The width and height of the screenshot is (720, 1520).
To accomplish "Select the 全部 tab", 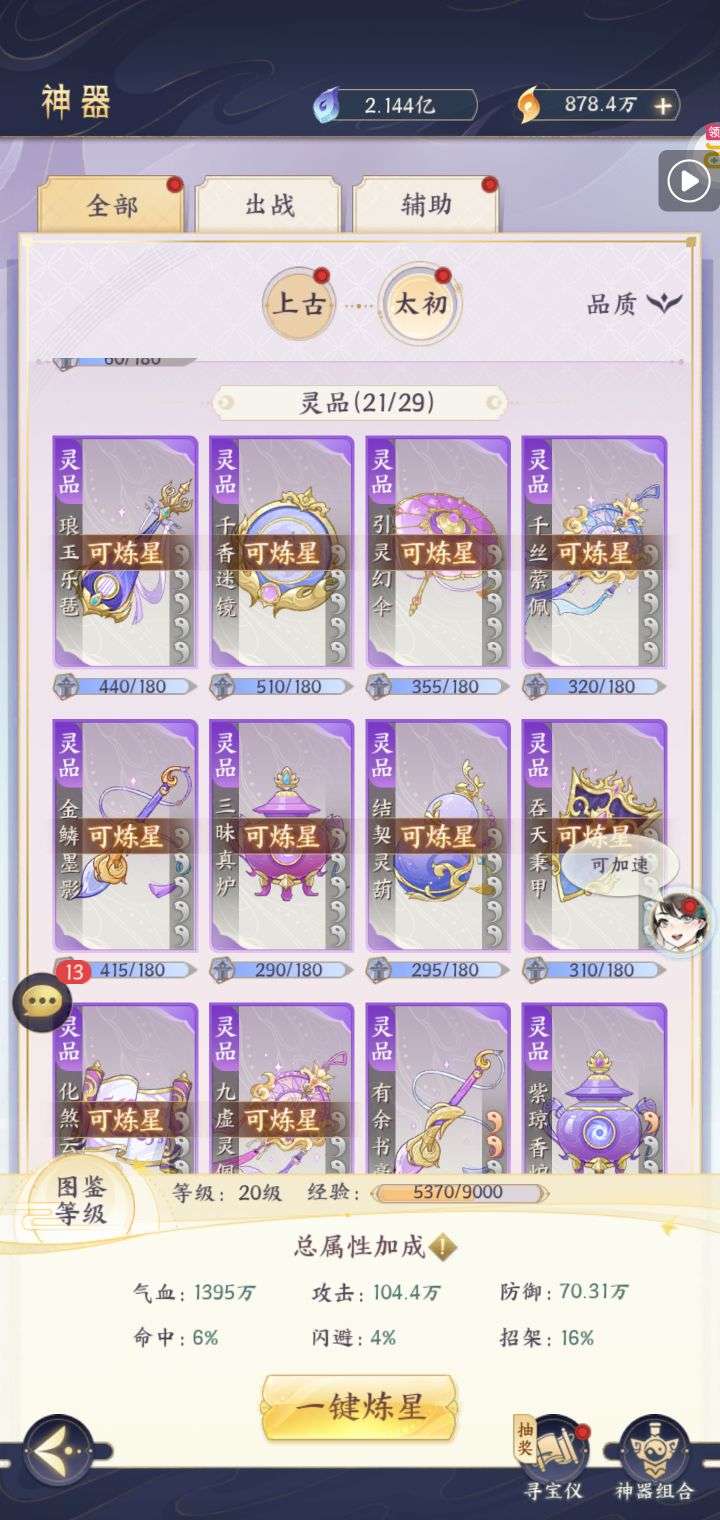I will pos(111,206).
